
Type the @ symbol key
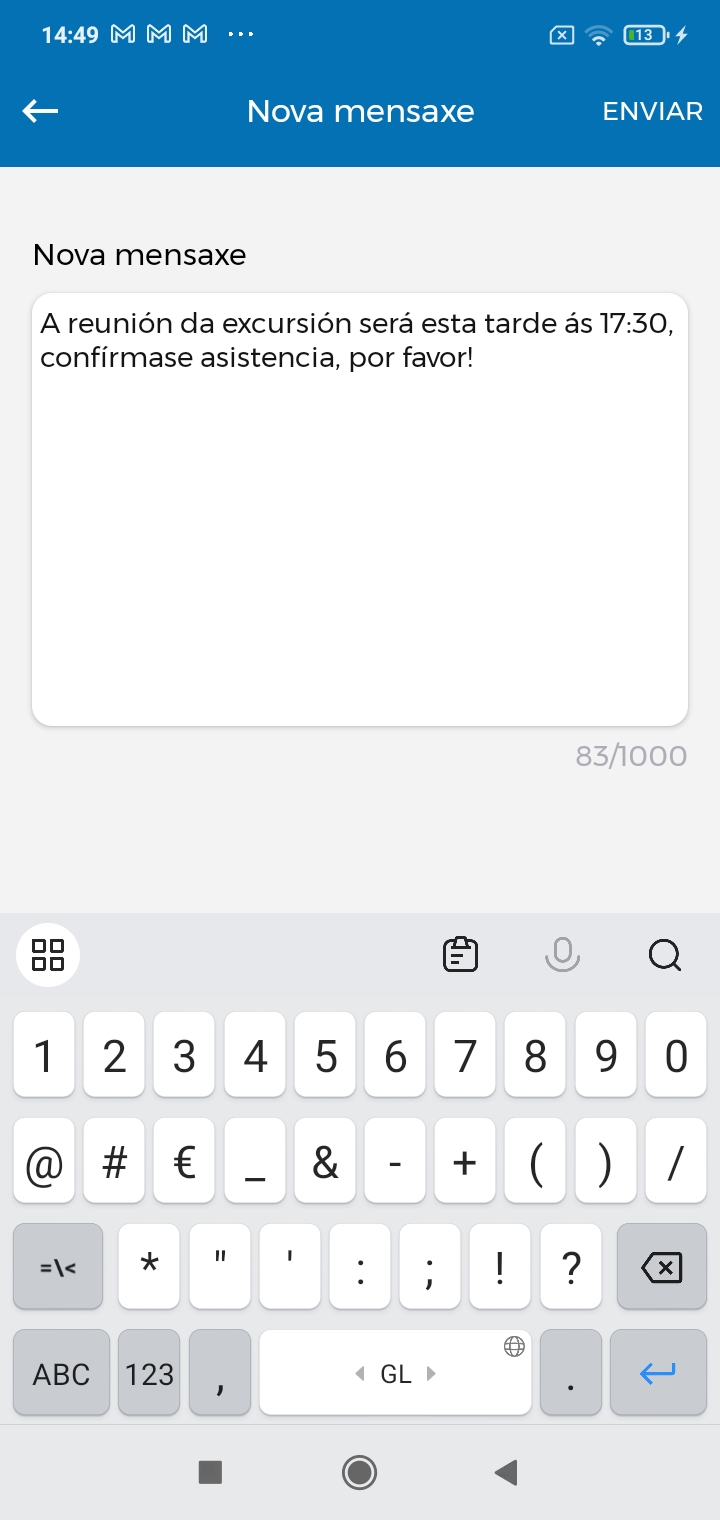tap(44, 1162)
